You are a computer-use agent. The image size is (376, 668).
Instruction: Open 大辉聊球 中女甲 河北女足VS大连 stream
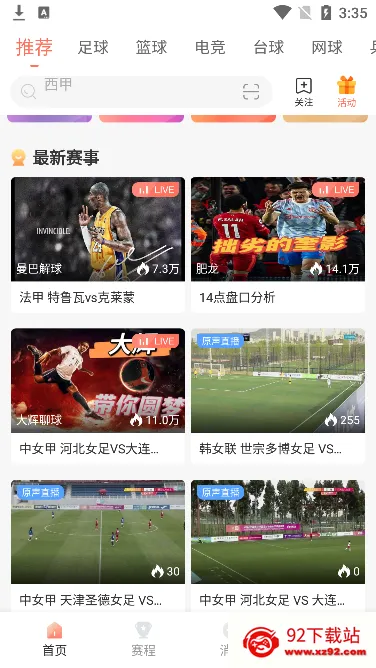[98, 396]
